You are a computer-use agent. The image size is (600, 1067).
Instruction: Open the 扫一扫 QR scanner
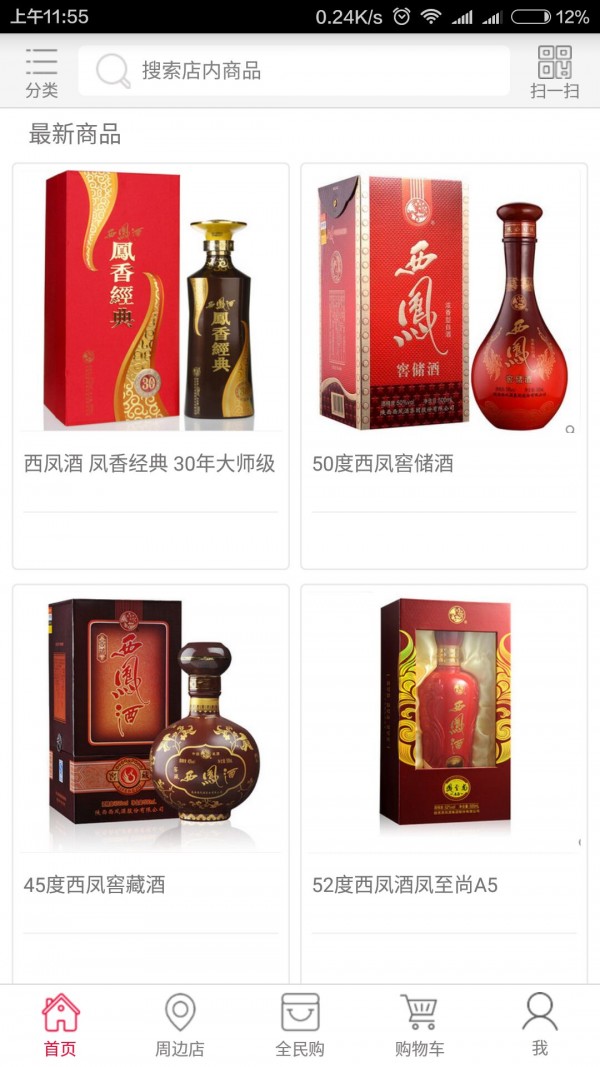555,72
